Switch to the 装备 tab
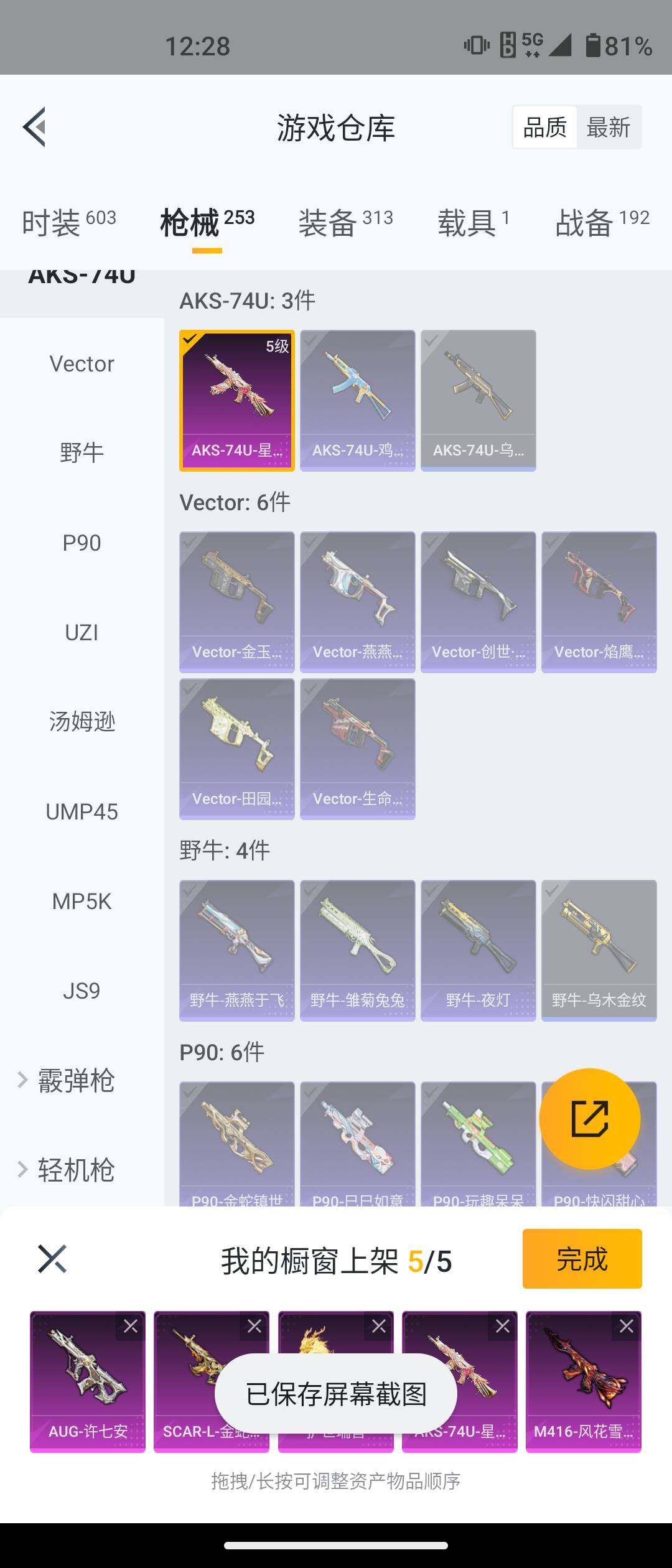Screen dimensions: 672x1568 pos(345,222)
